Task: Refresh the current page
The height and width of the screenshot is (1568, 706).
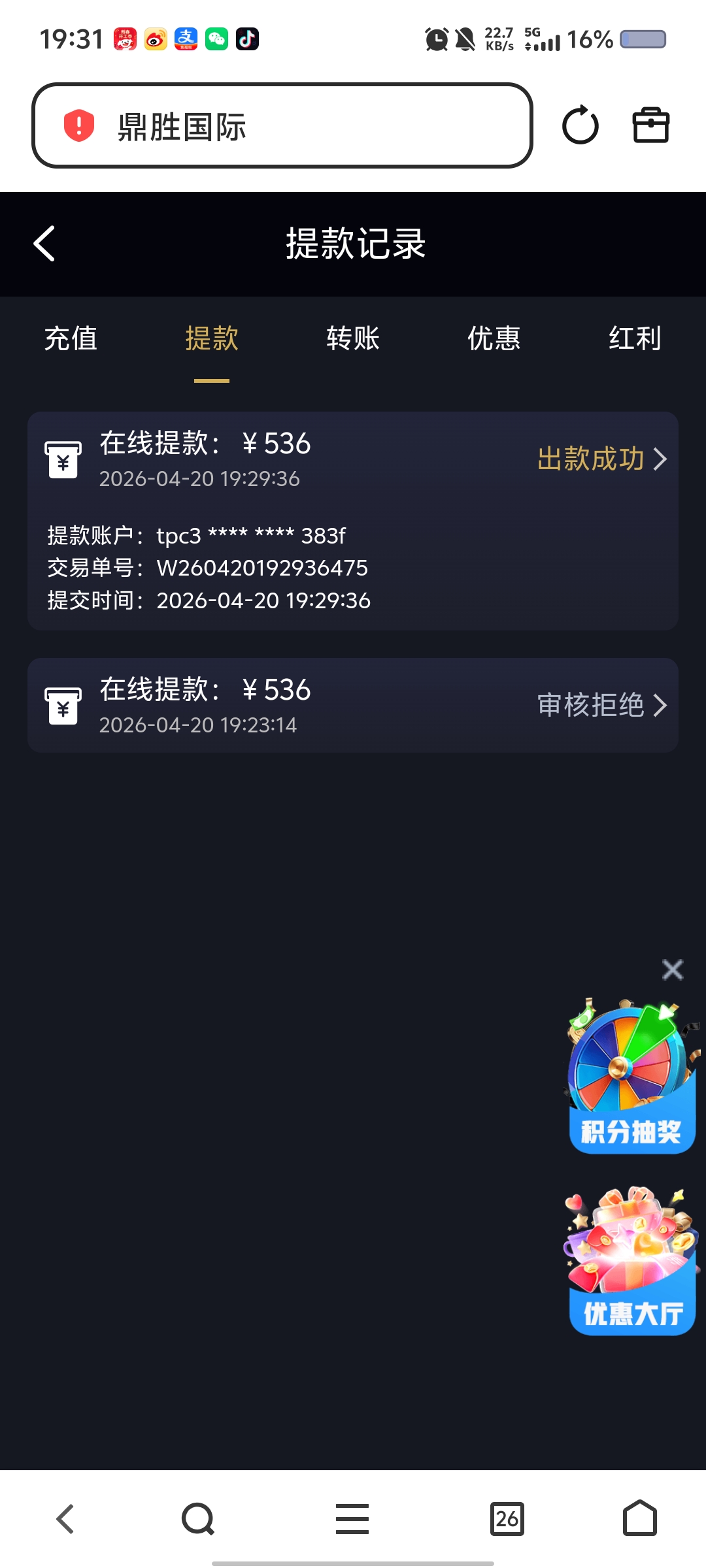Action: coord(580,125)
